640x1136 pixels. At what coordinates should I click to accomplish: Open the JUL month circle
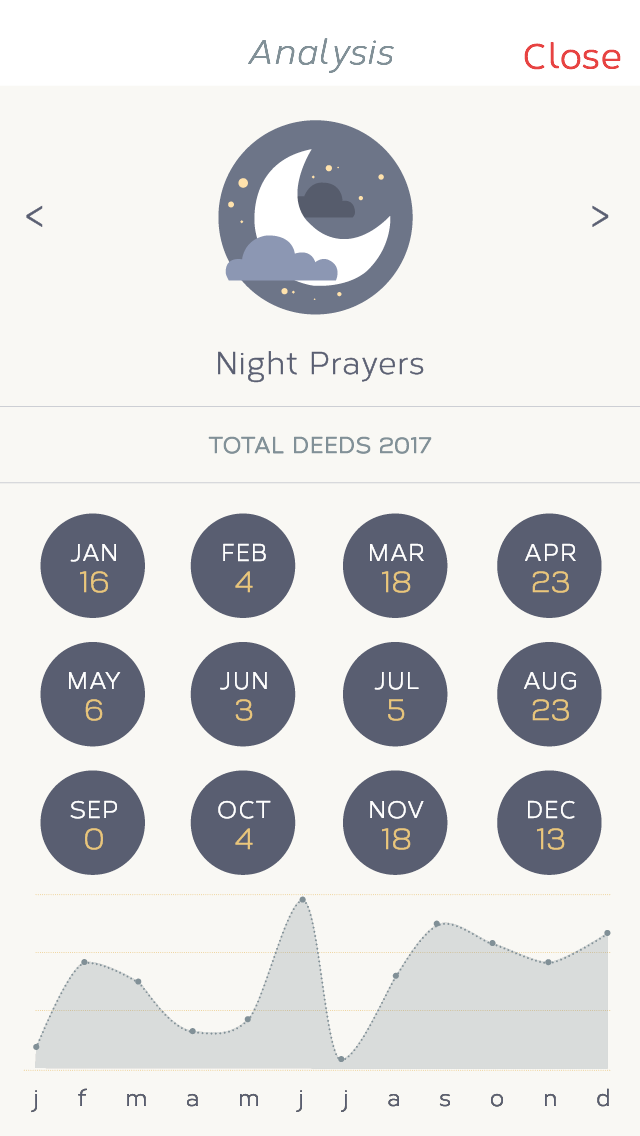[396, 695]
